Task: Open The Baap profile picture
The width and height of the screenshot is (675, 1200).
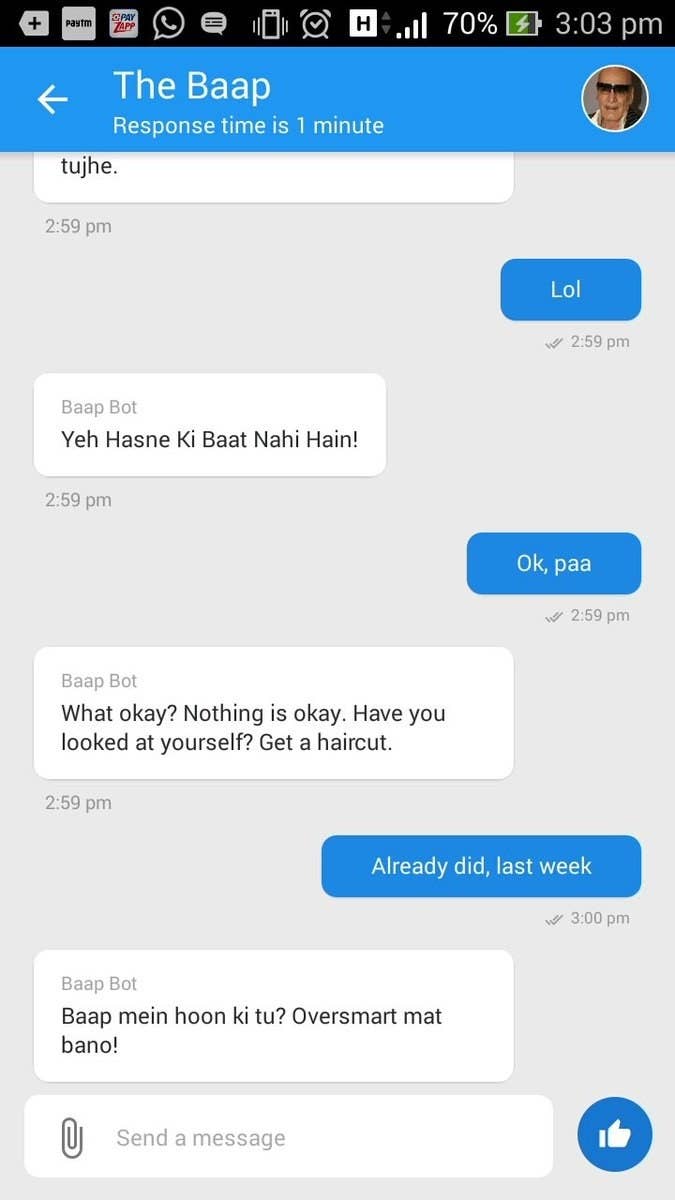Action: (x=615, y=98)
